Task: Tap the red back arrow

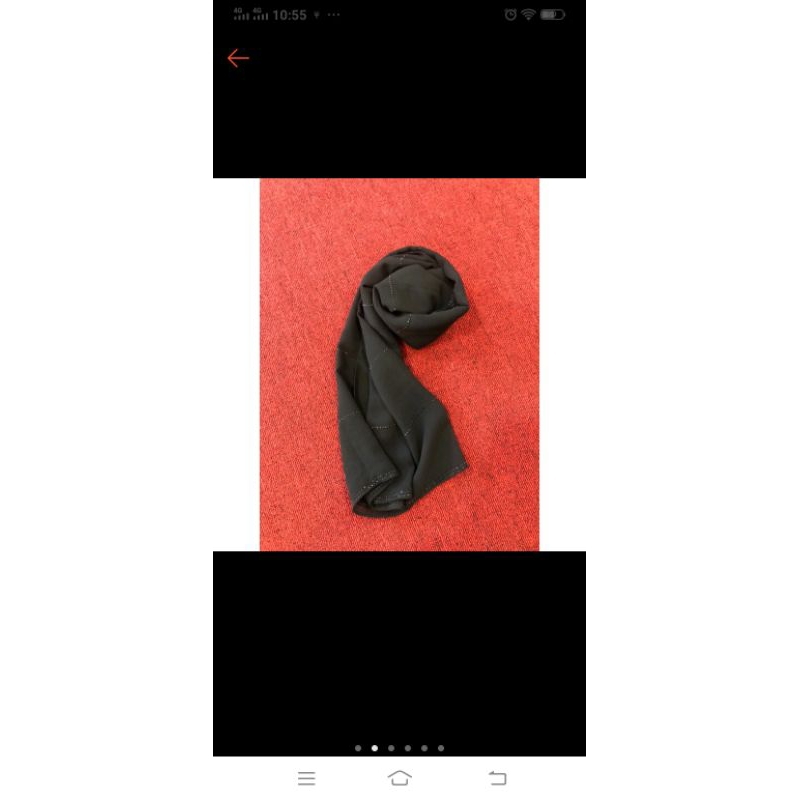Action: pos(237,58)
